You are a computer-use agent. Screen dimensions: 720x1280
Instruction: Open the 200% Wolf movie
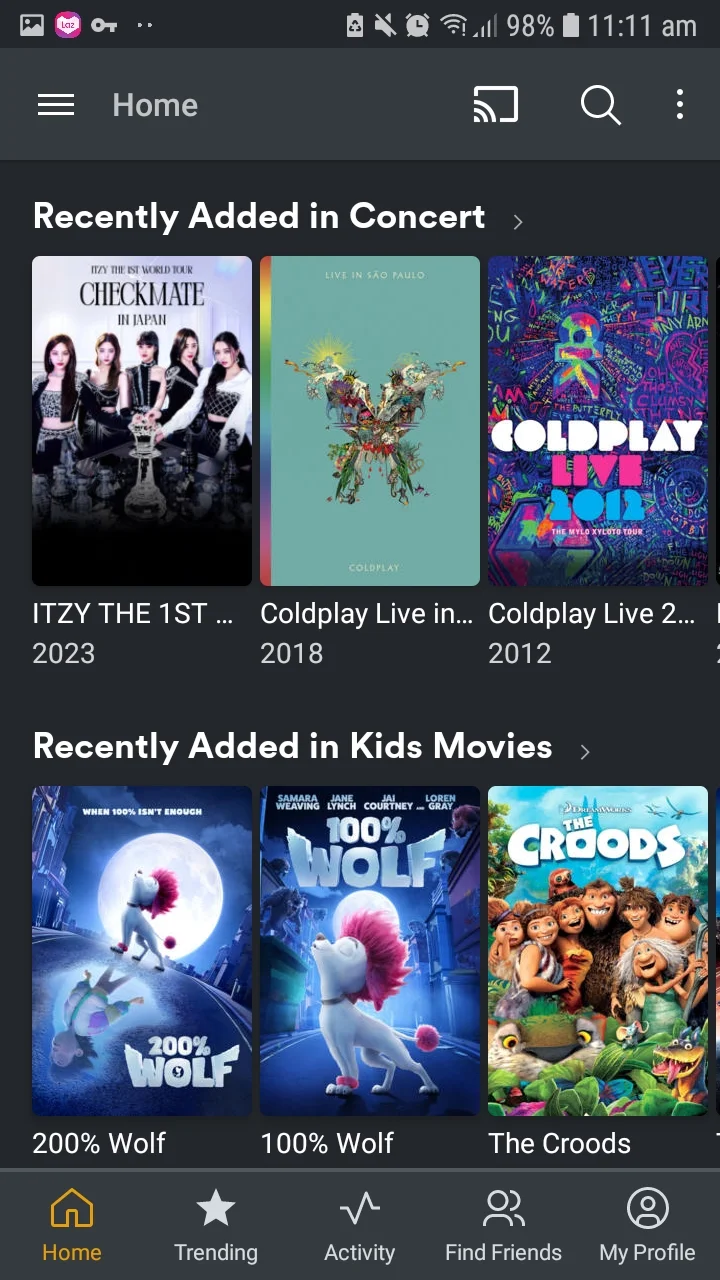click(x=142, y=951)
